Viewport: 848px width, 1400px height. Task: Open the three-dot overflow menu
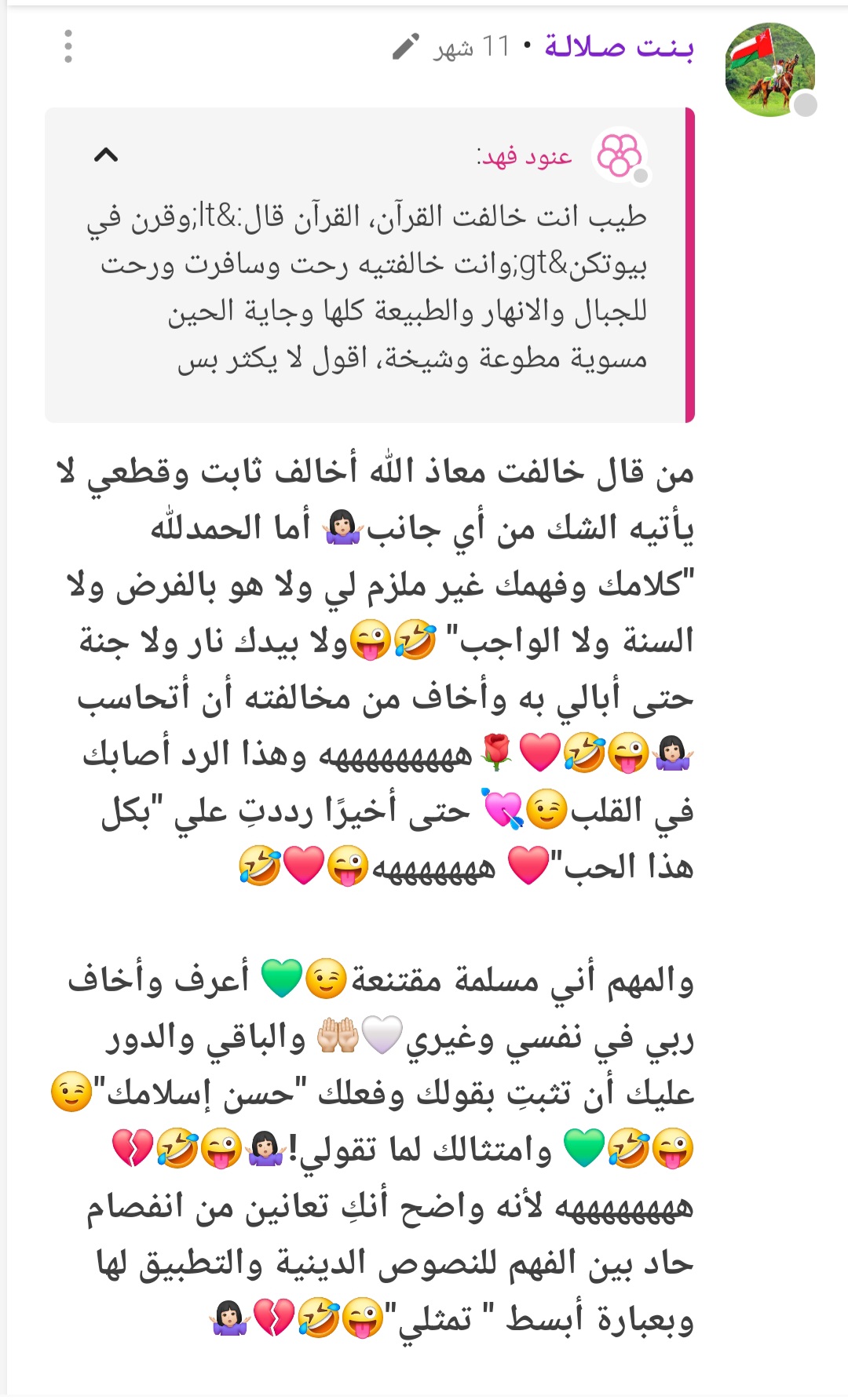click(x=68, y=47)
